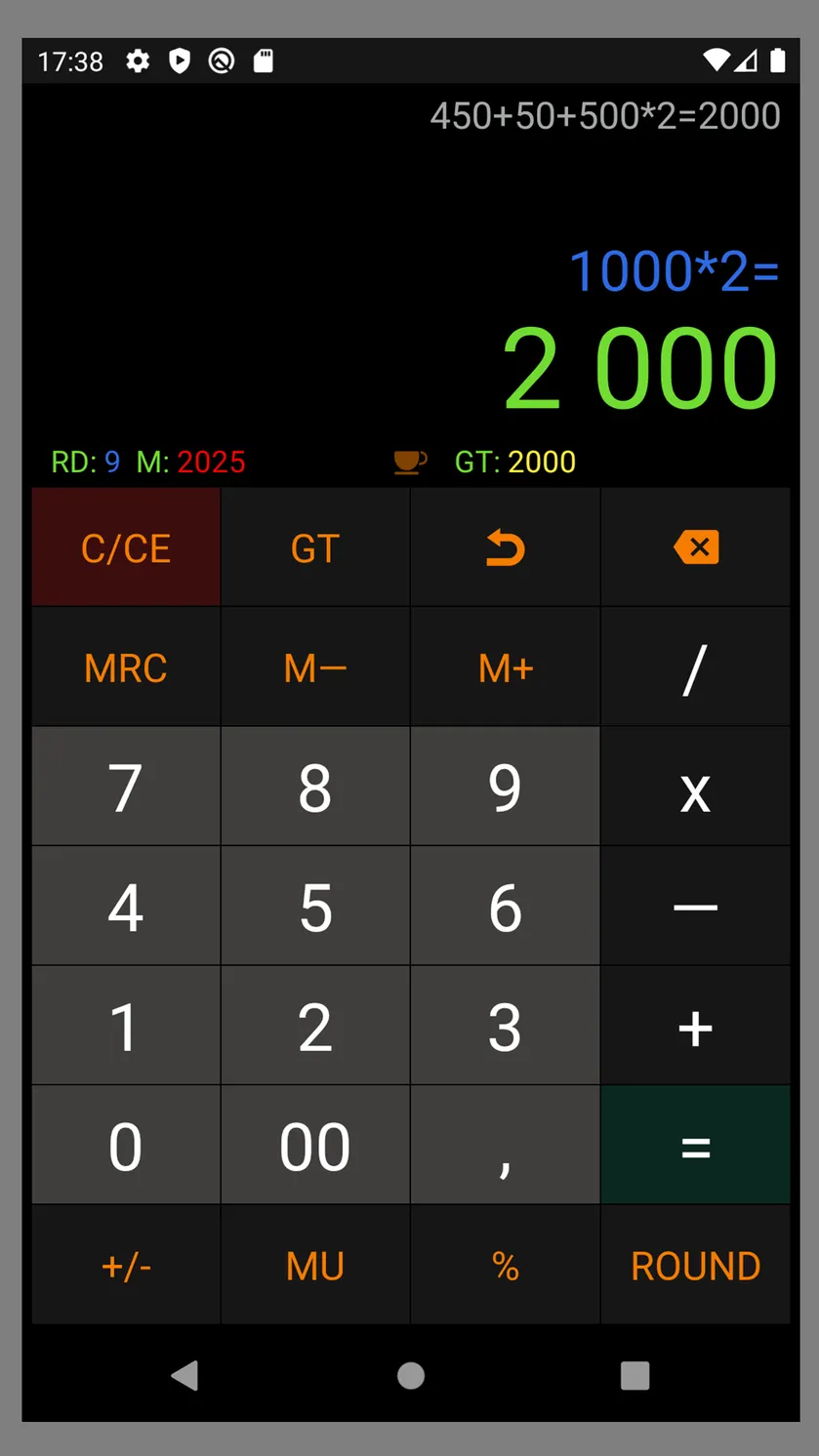Delete the last digit with backspace icon

[695, 547]
